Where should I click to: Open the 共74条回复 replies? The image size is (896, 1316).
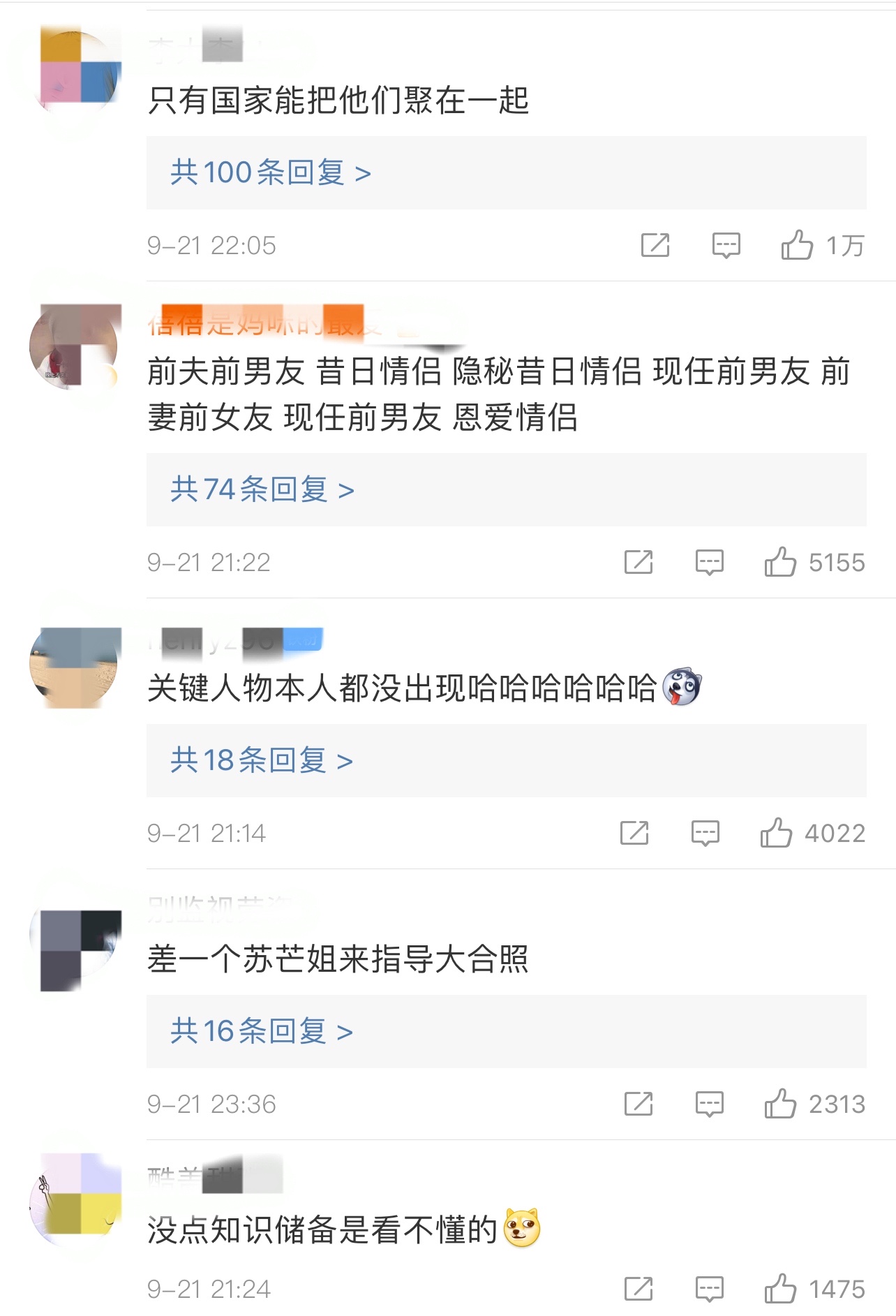(262, 489)
